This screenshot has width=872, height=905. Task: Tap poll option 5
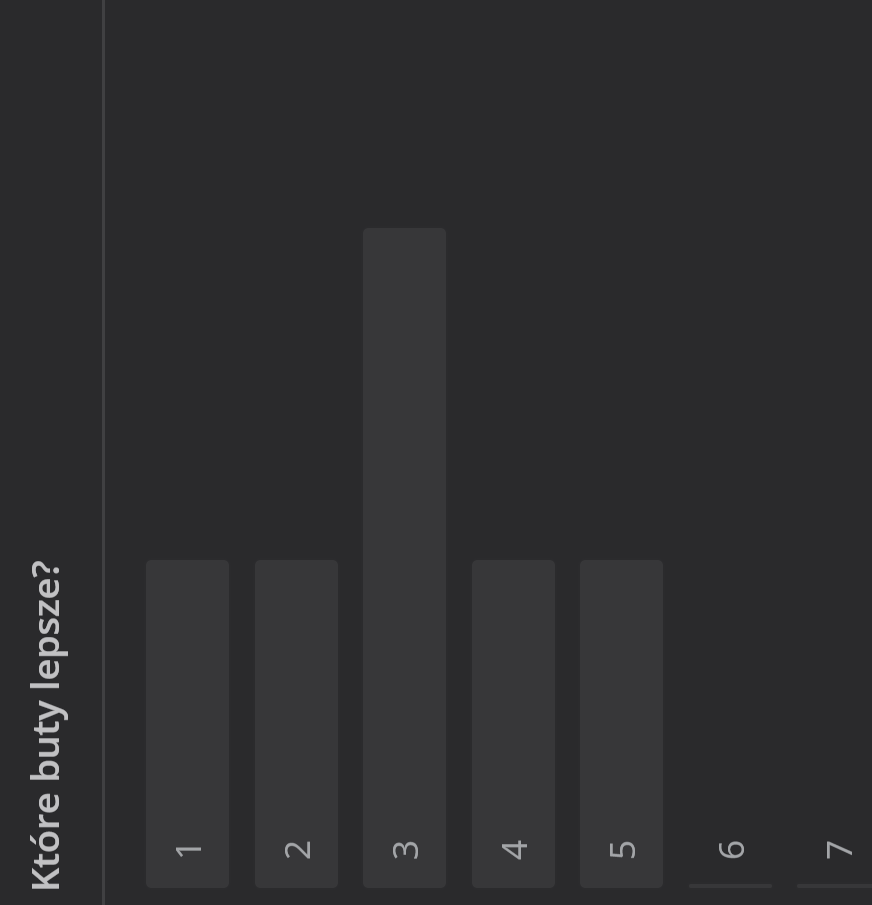click(621, 723)
